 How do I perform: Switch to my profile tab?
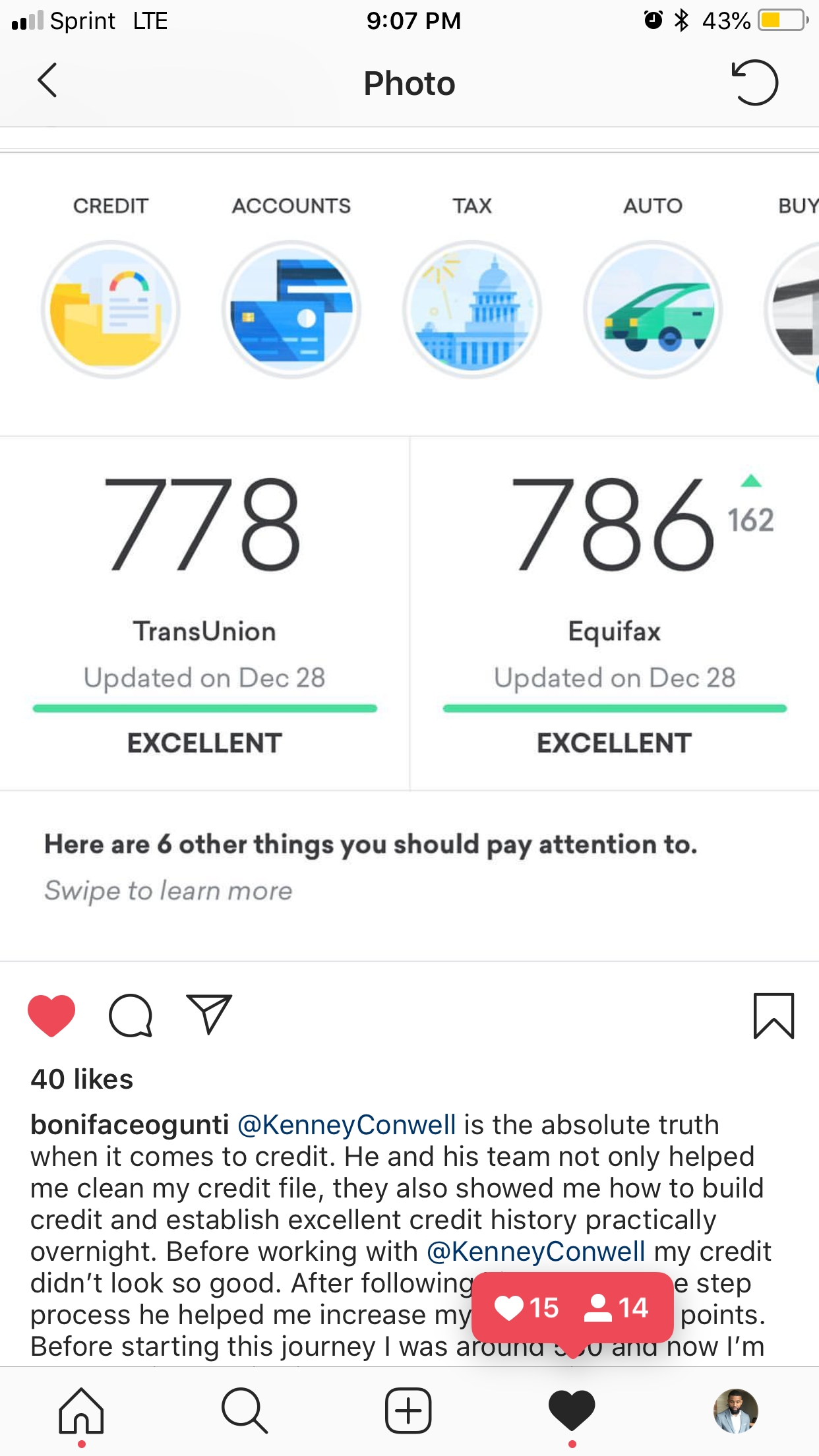pyautogui.click(x=735, y=1411)
